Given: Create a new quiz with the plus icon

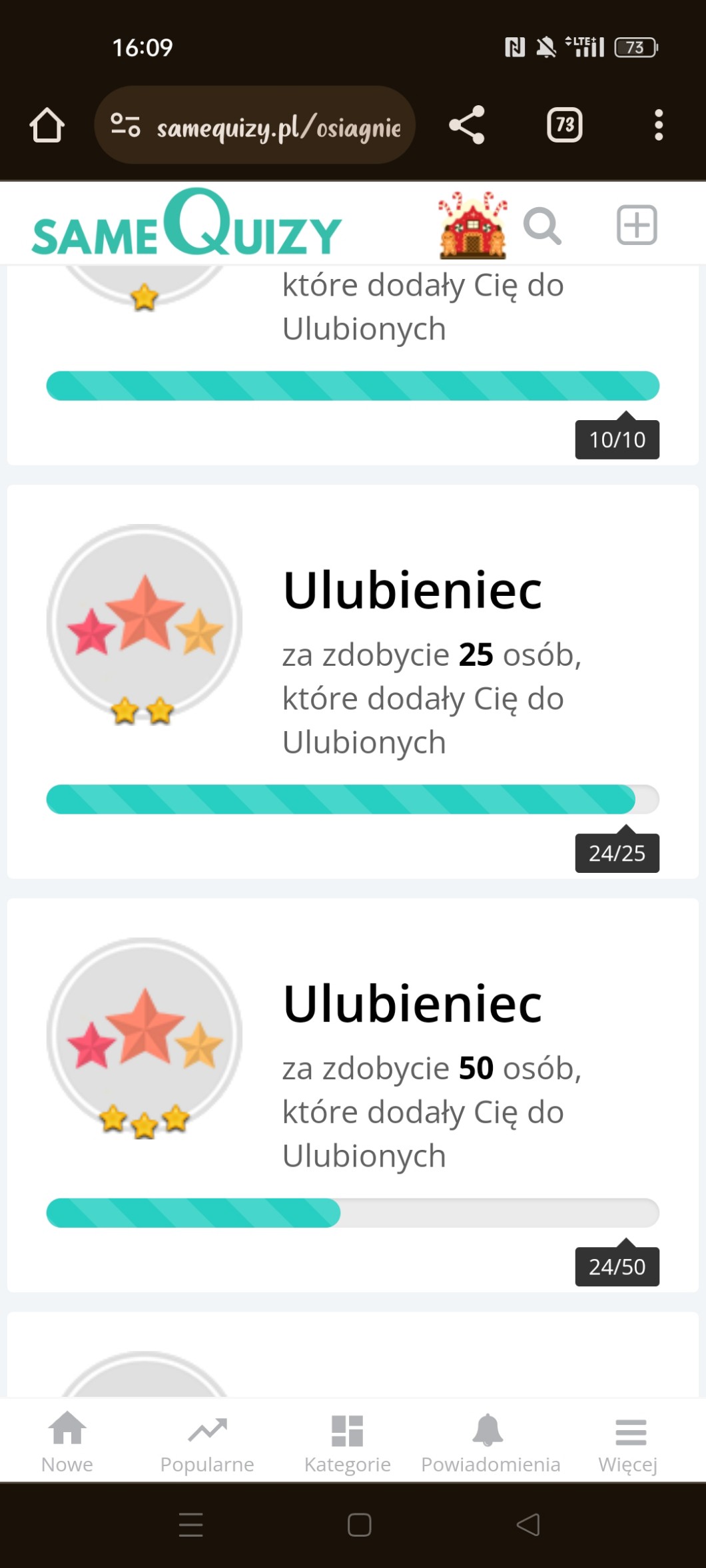Looking at the screenshot, I should [637, 225].
